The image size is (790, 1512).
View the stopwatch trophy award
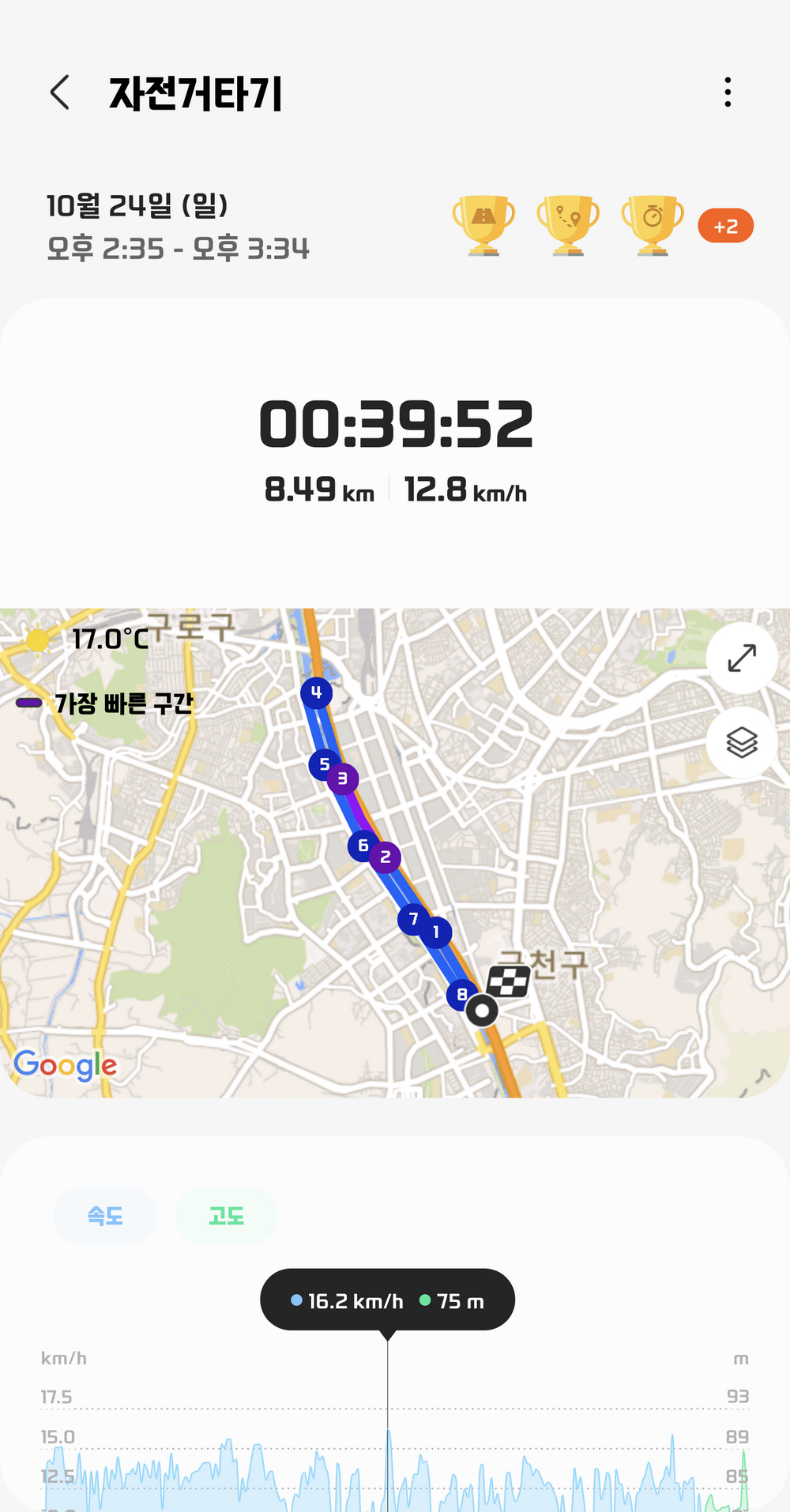pos(653,226)
